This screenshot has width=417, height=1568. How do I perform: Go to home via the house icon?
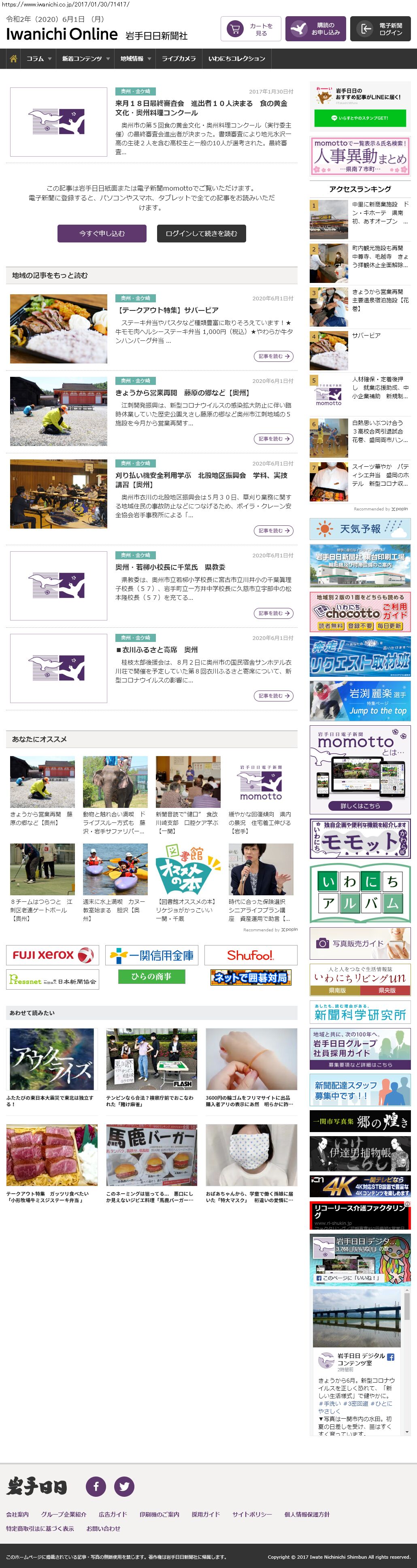[13, 59]
